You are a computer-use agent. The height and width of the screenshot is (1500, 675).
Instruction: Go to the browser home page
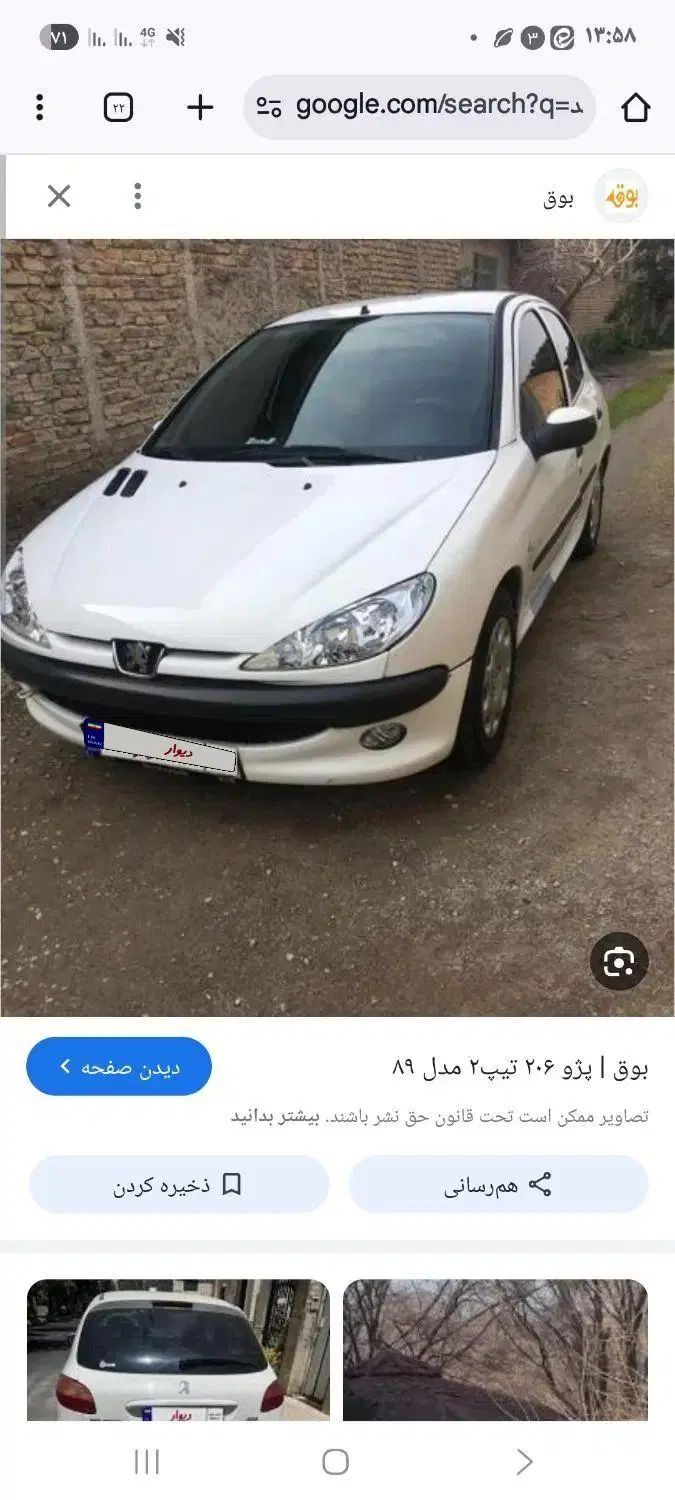coord(636,107)
